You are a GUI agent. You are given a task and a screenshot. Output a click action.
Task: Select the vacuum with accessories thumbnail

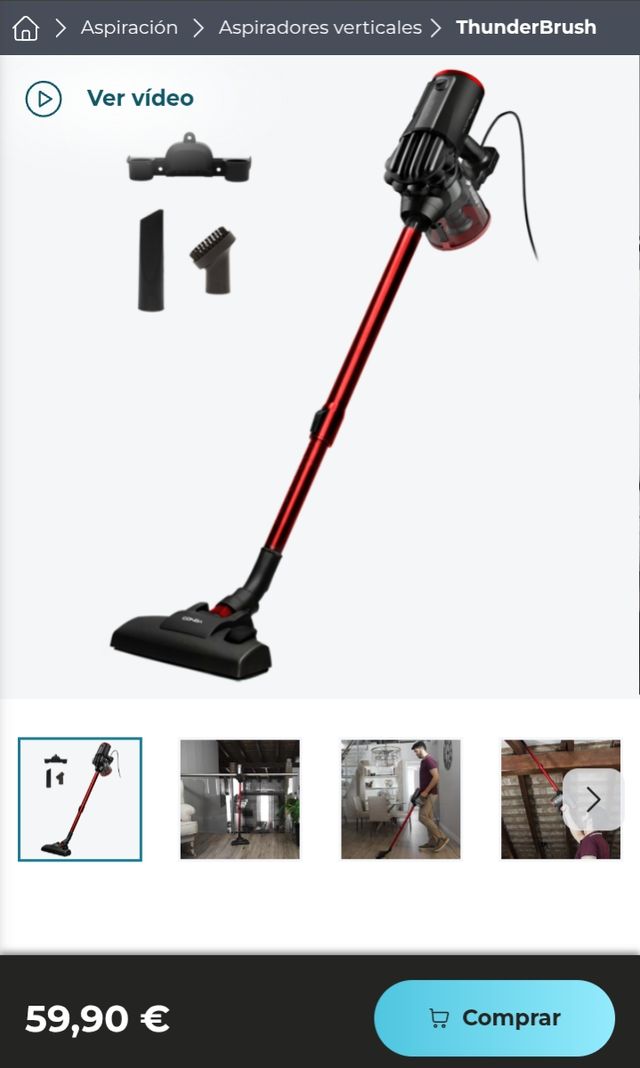coord(80,799)
